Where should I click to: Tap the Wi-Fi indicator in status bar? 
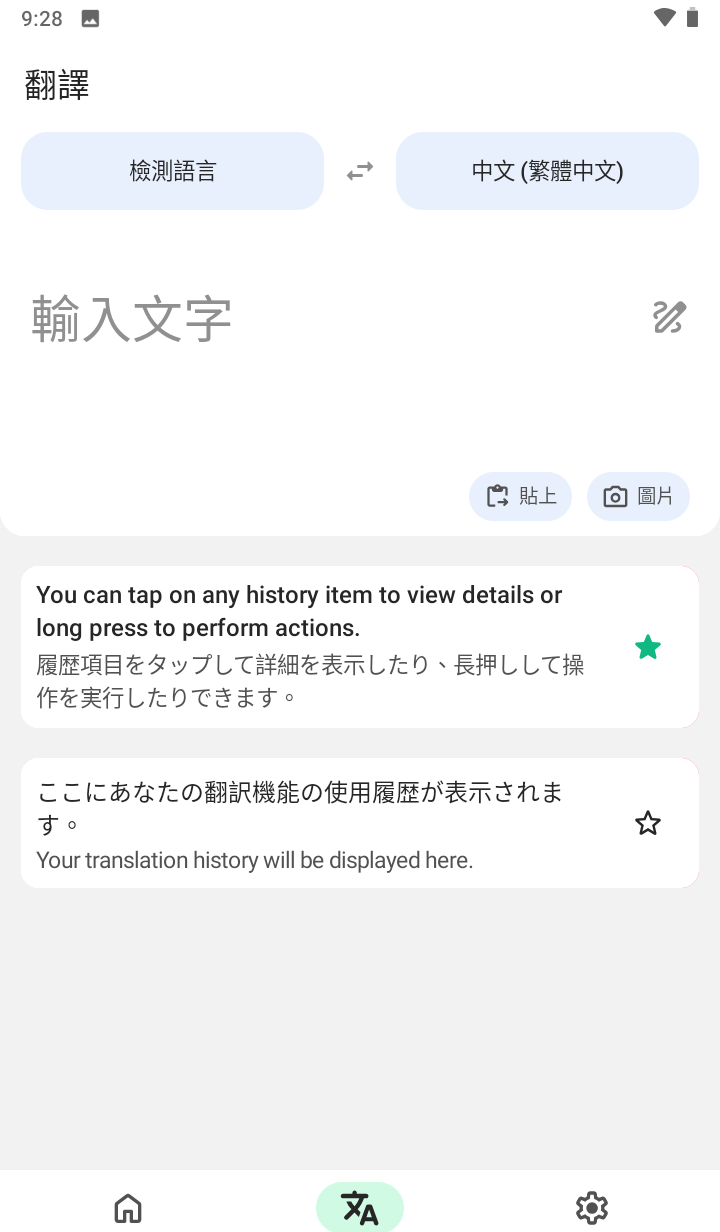tap(663, 17)
